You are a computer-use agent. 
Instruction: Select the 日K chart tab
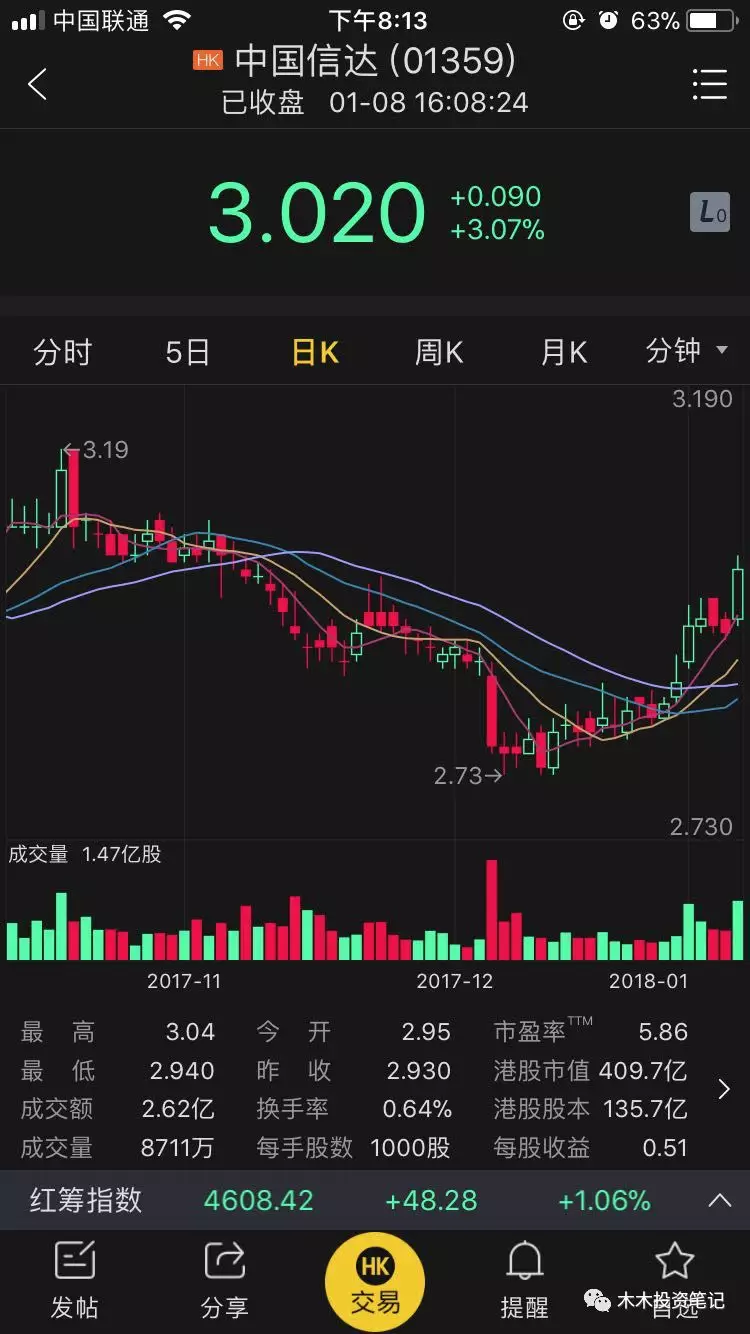tap(315, 352)
